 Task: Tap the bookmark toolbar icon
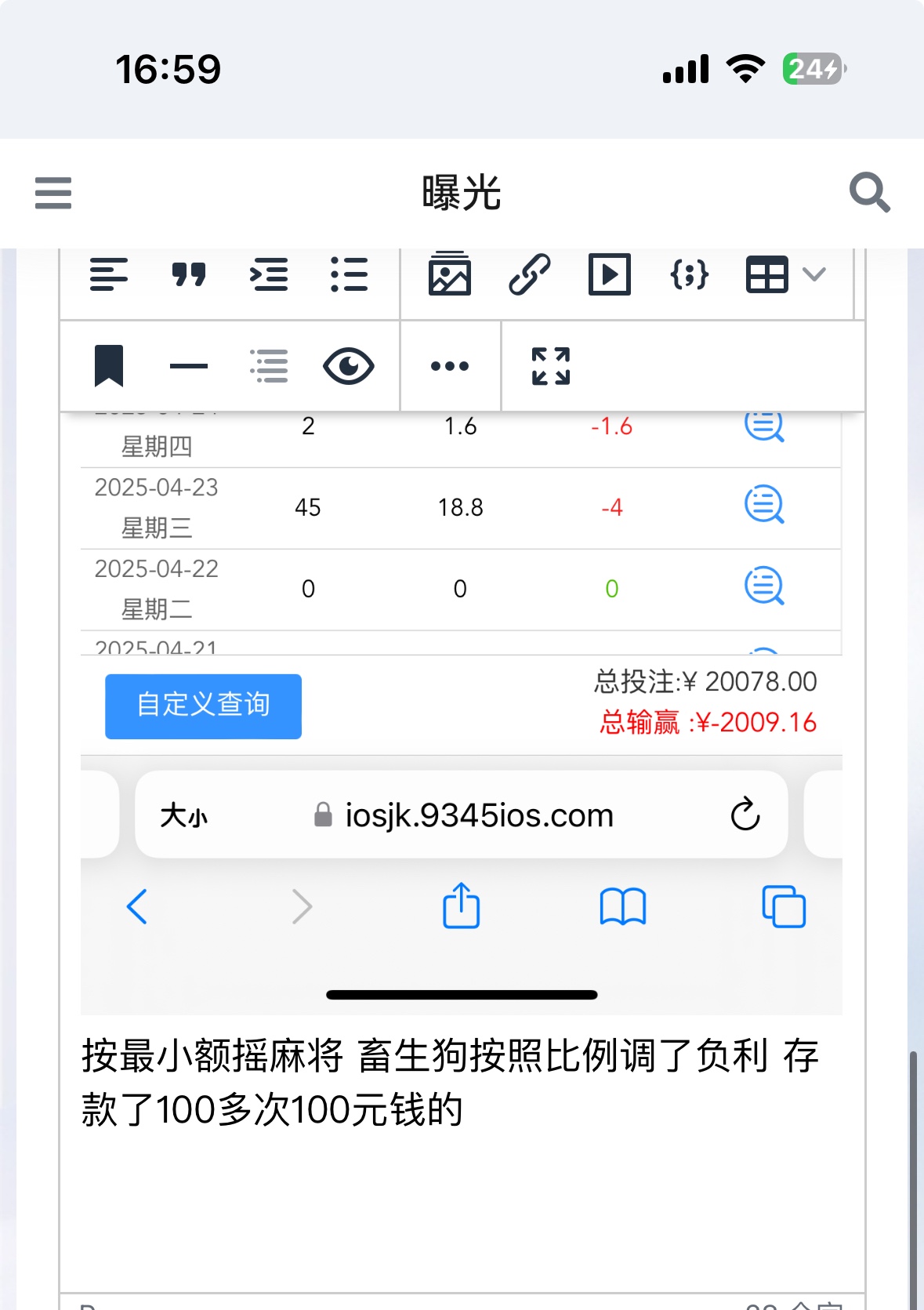tap(109, 366)
